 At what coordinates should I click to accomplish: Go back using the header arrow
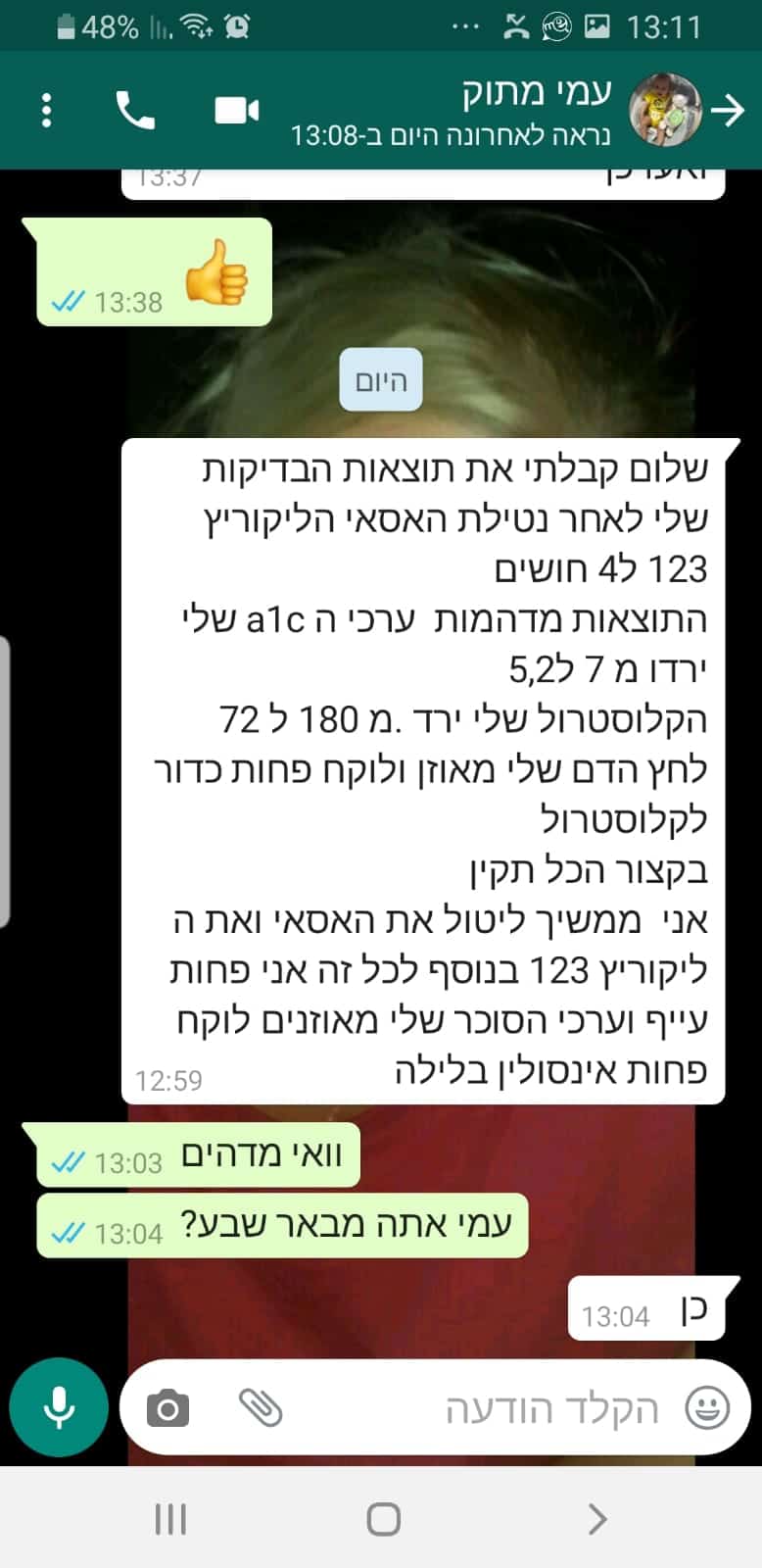728,111
